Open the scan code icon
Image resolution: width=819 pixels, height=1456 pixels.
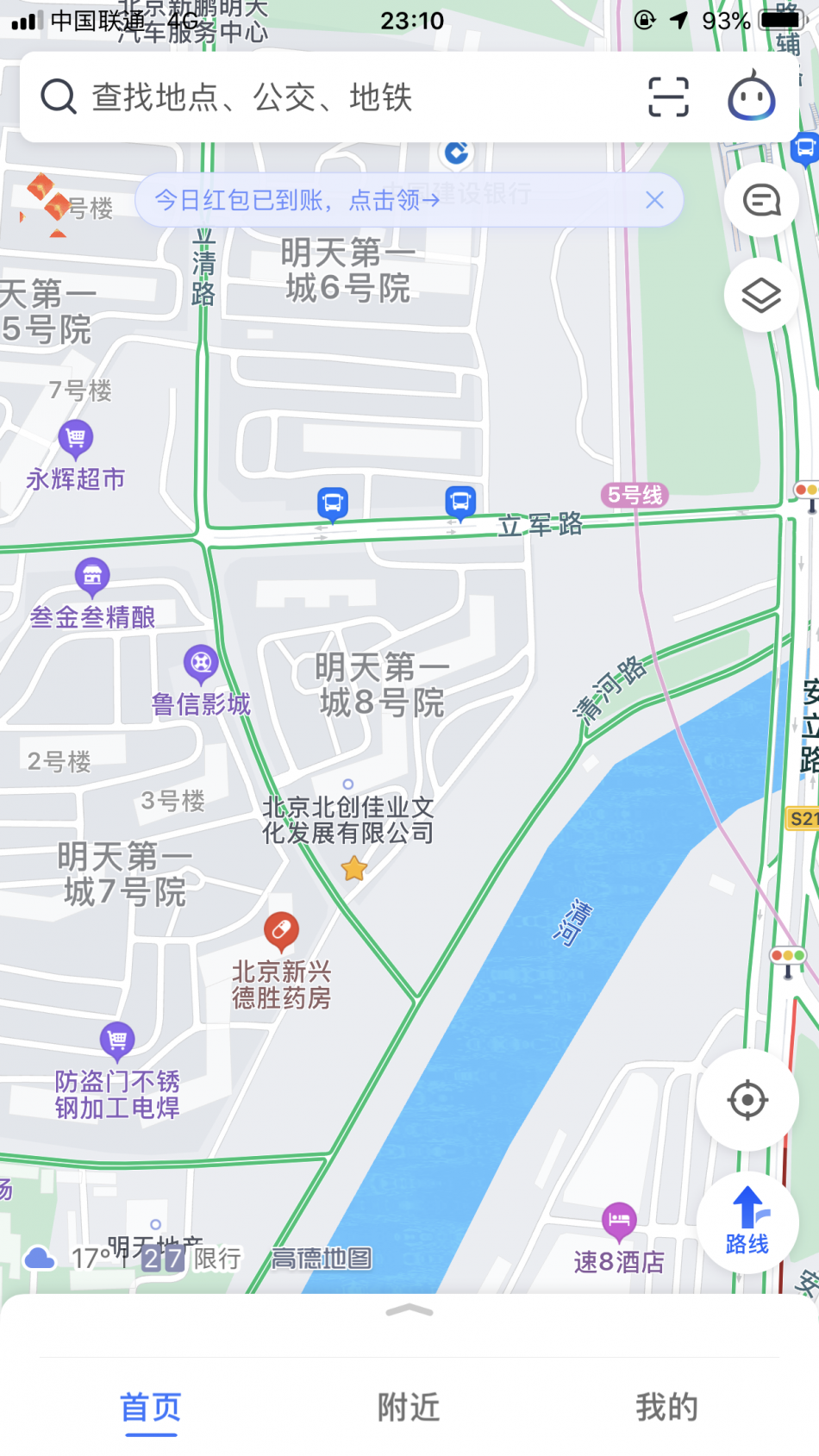668,97
